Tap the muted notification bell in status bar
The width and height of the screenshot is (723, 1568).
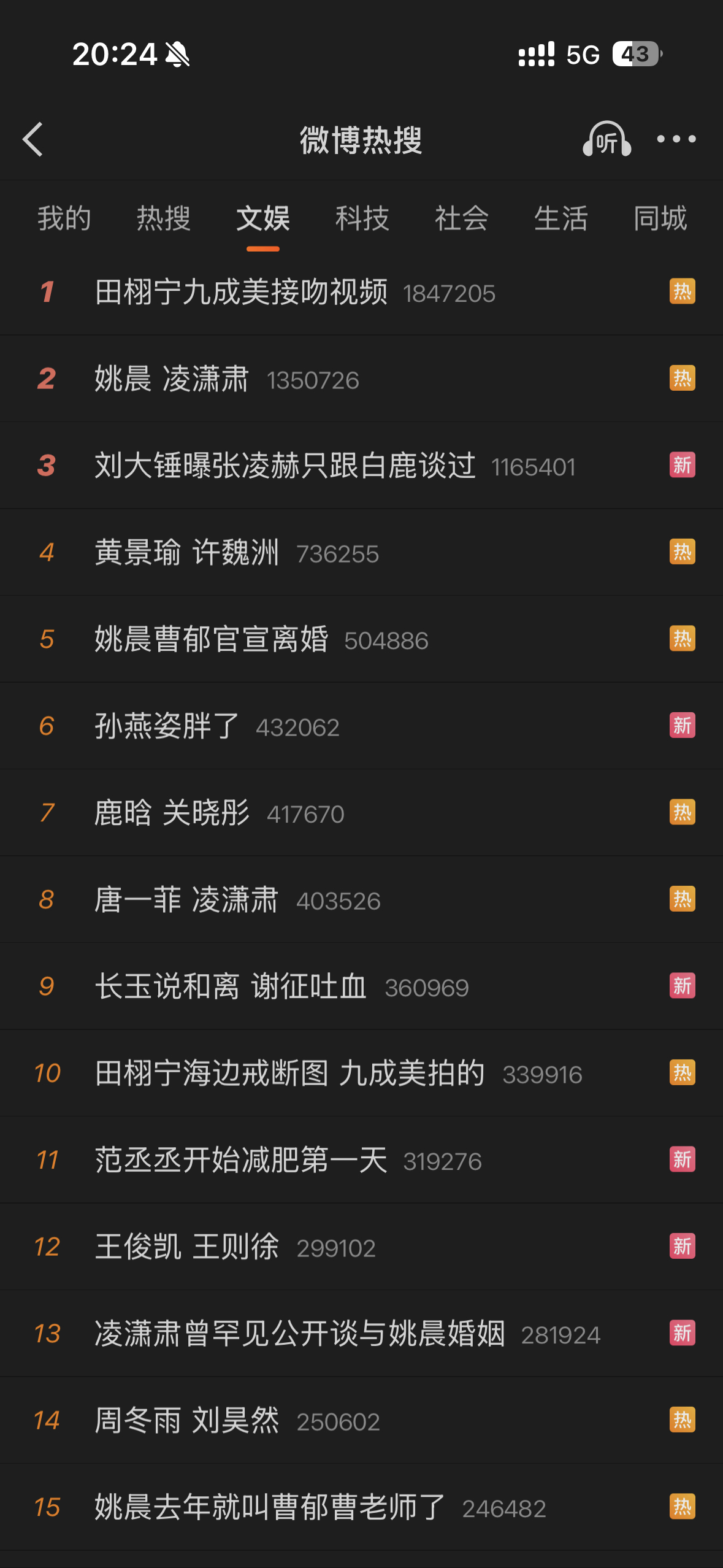coord(177,55)
